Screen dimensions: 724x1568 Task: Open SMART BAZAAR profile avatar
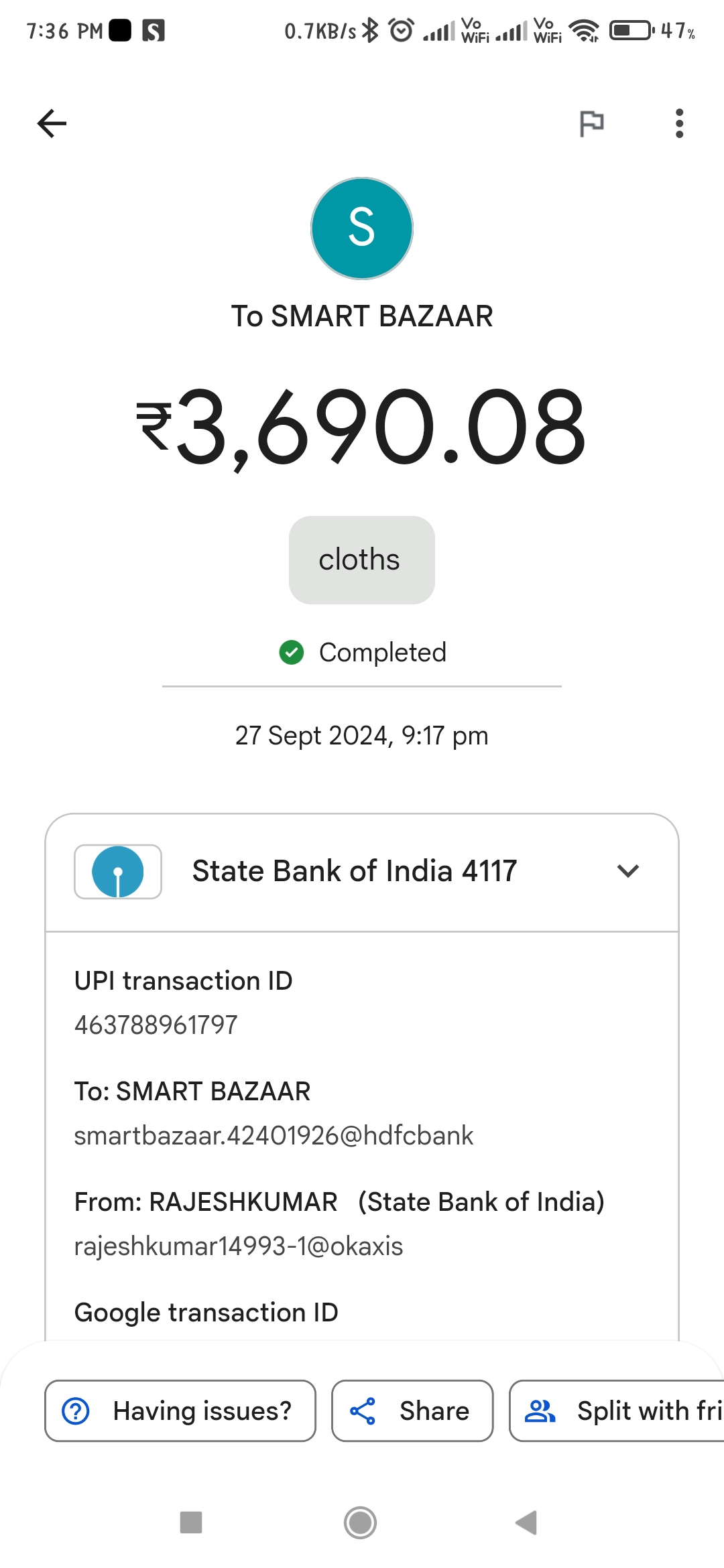(362, 228)
